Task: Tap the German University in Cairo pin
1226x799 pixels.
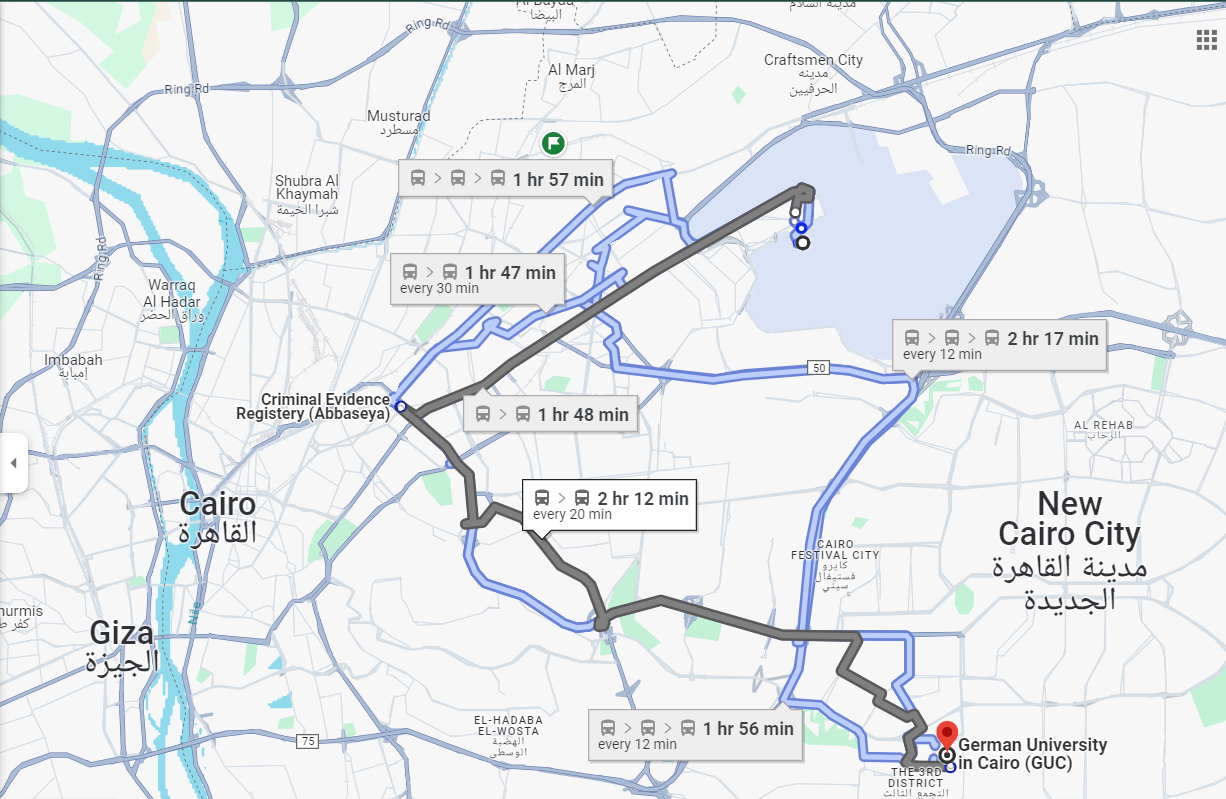Action: [948, 735]
